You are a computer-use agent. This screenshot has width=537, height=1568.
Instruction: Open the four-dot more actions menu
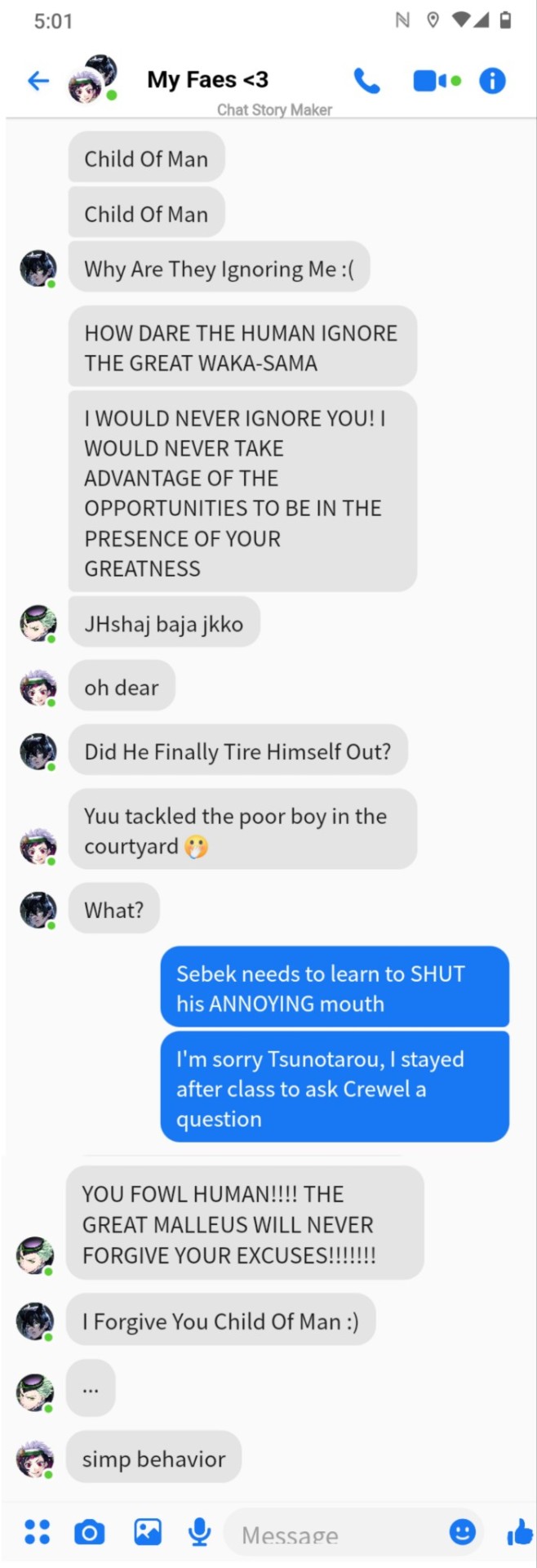pyautogui.click(x=37, y=1531)
